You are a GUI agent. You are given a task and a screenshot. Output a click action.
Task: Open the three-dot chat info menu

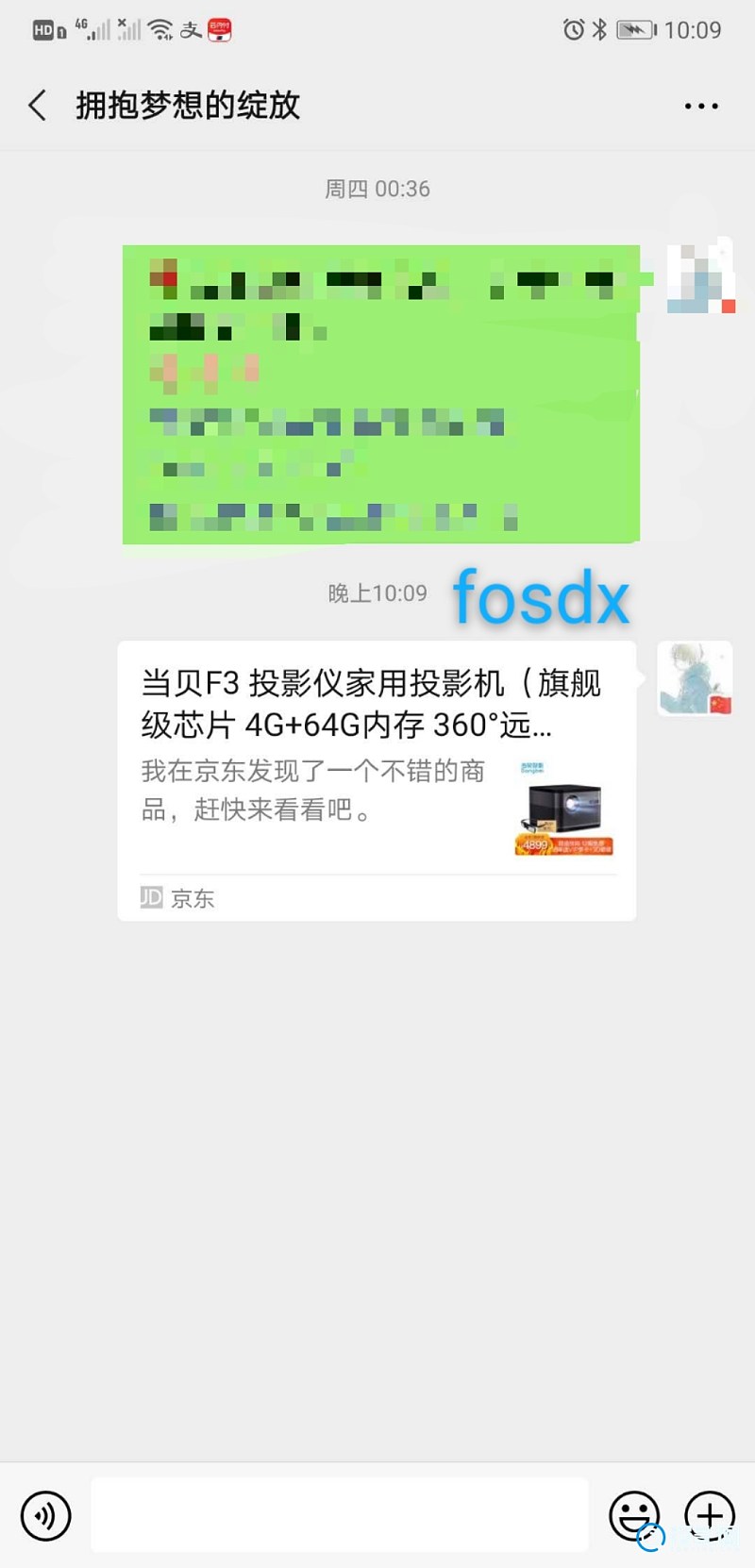point(701,106)
